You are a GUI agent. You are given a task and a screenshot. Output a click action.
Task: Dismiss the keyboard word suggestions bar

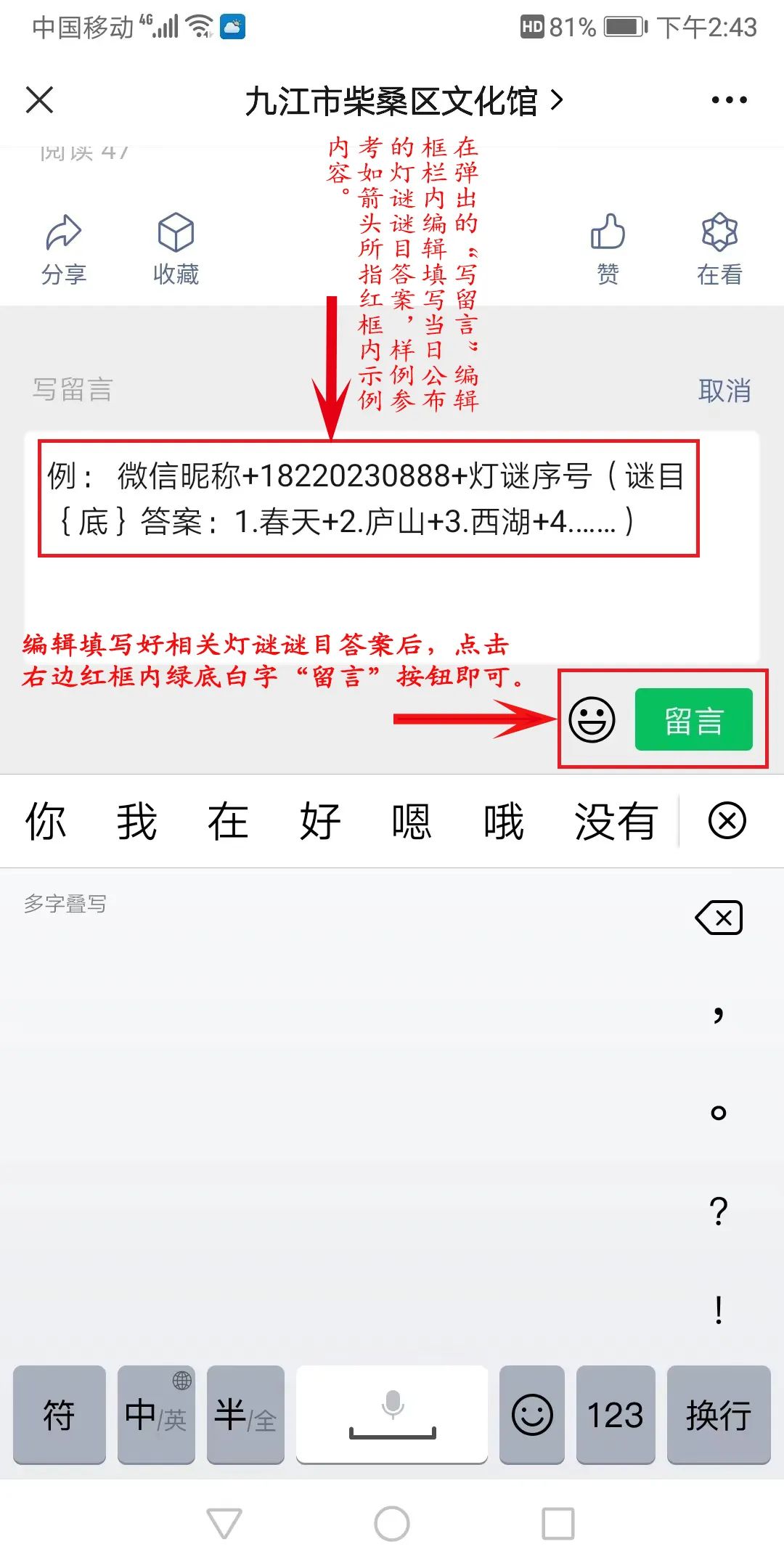(x=727, y=821)
